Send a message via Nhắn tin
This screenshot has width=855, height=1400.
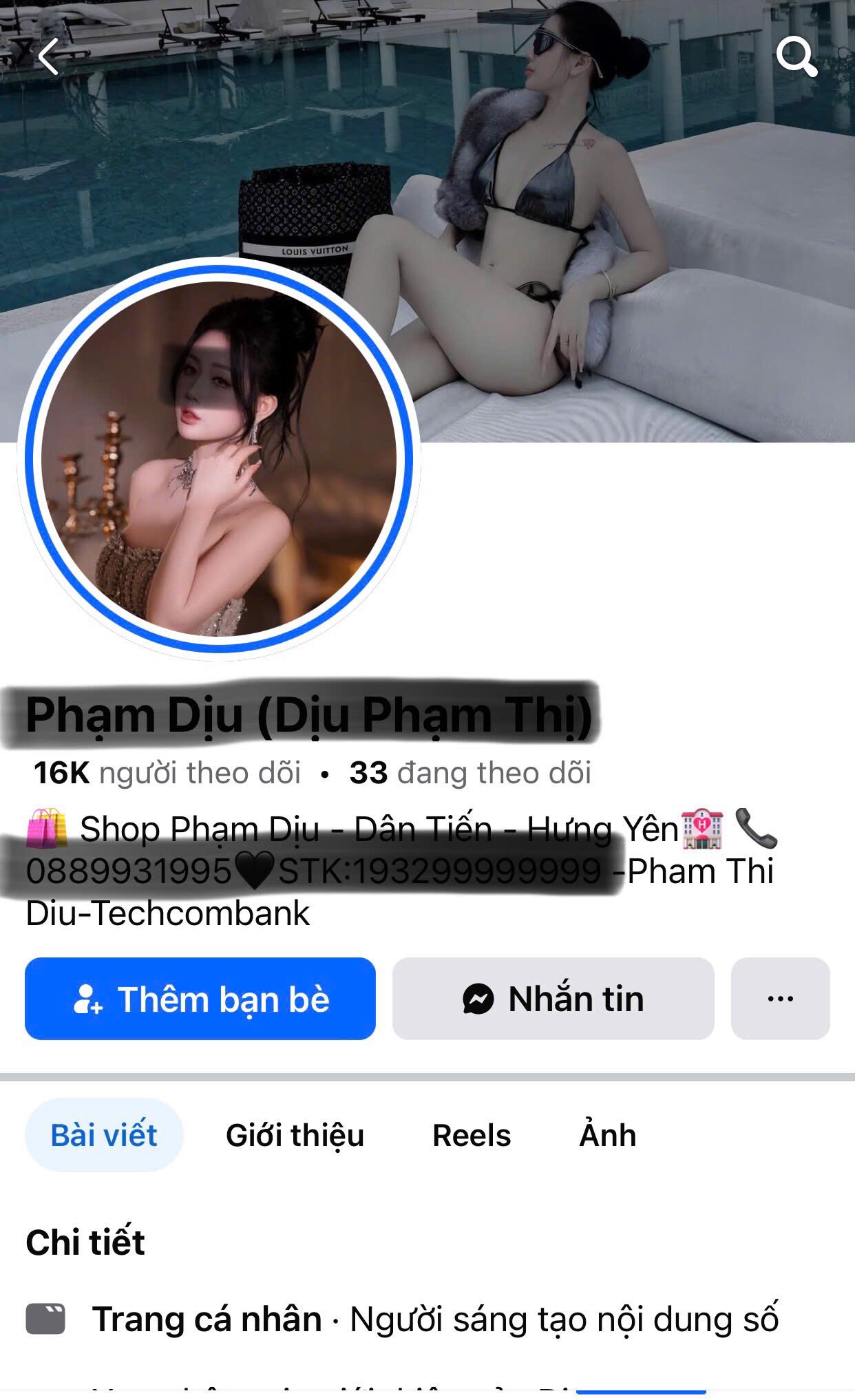553,999
